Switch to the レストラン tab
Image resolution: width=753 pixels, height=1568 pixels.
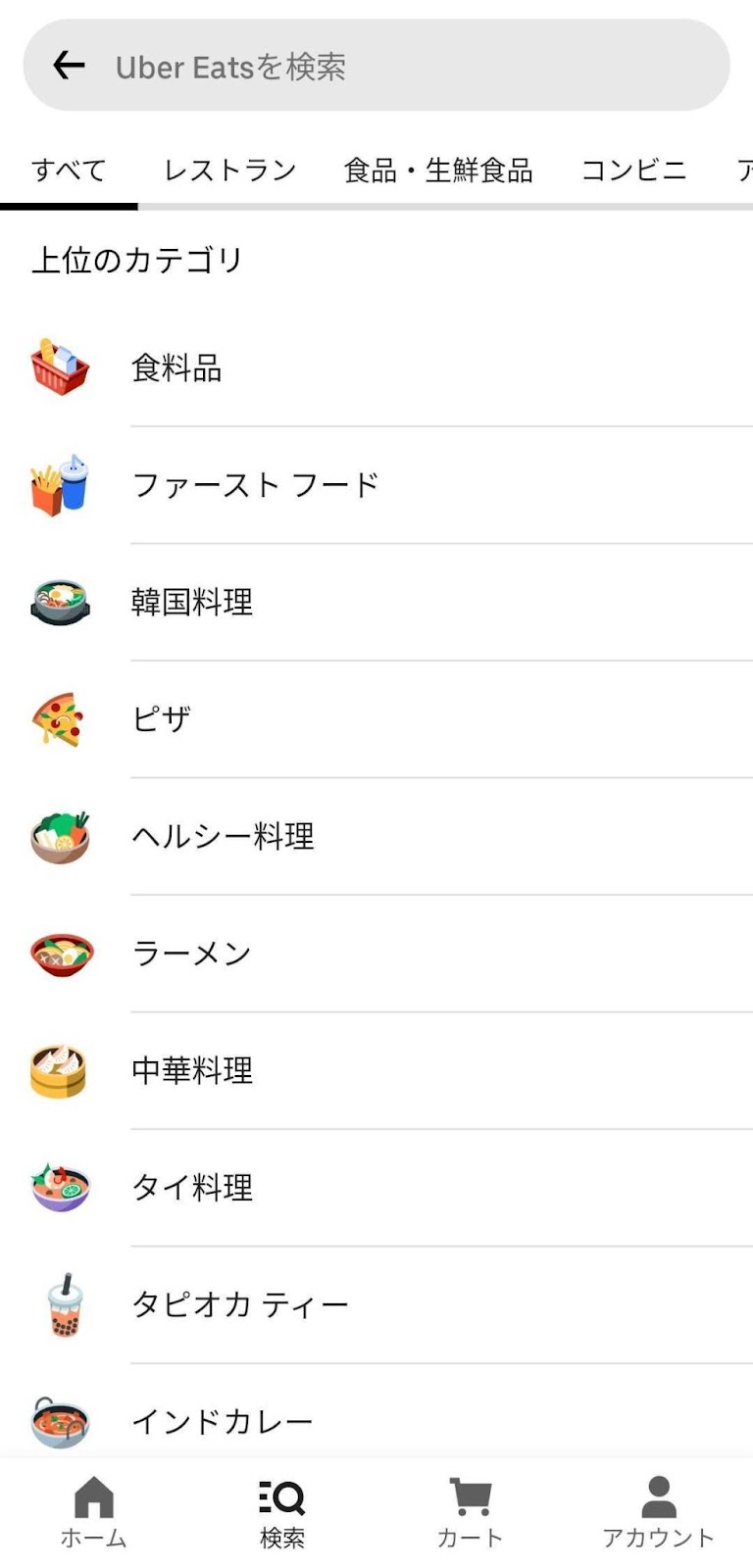click(x=230, y=171)
